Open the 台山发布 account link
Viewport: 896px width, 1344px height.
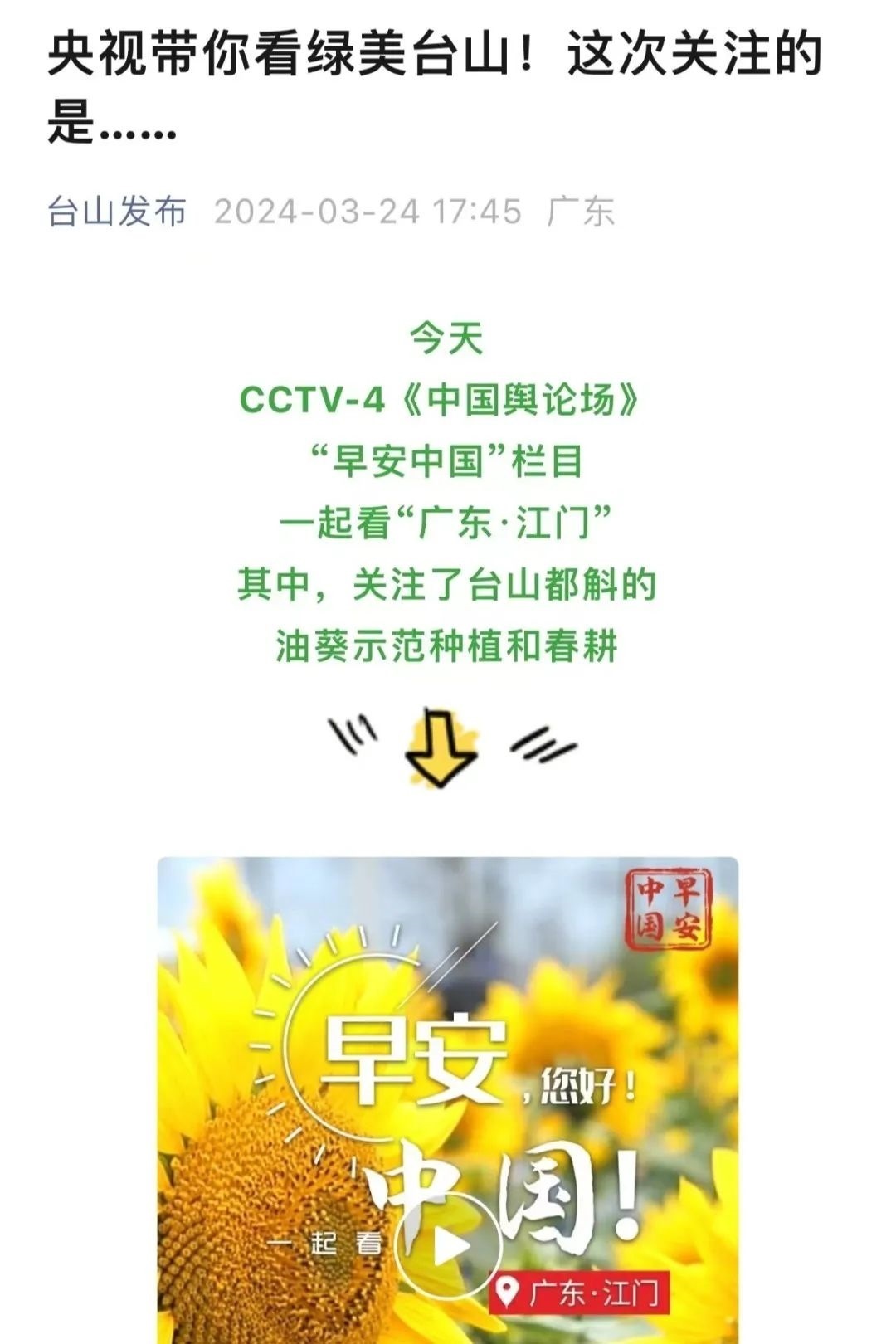coord(117,212)
